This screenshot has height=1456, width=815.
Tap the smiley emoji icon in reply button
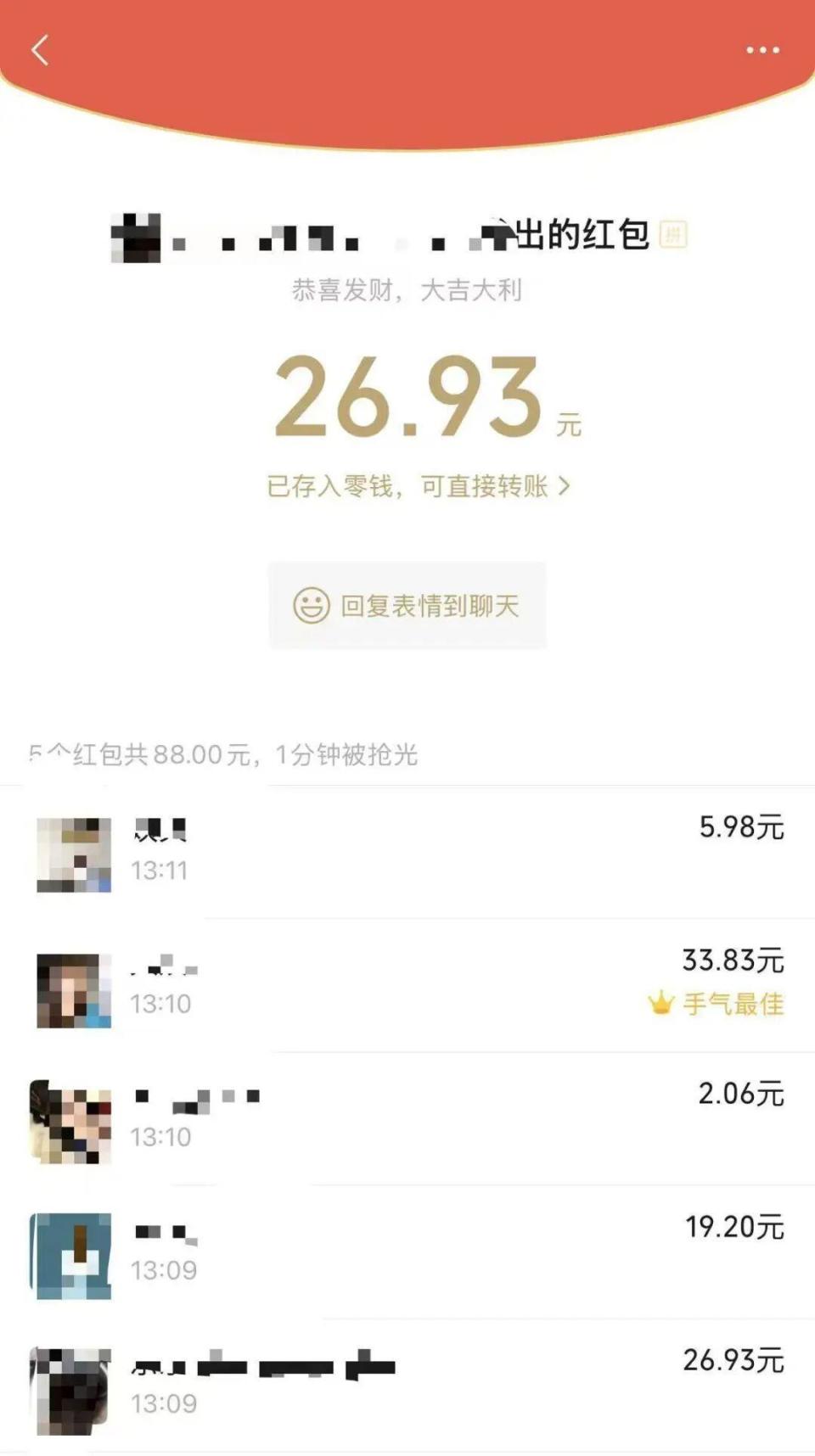pyautogui.click(x=311, y=606)
